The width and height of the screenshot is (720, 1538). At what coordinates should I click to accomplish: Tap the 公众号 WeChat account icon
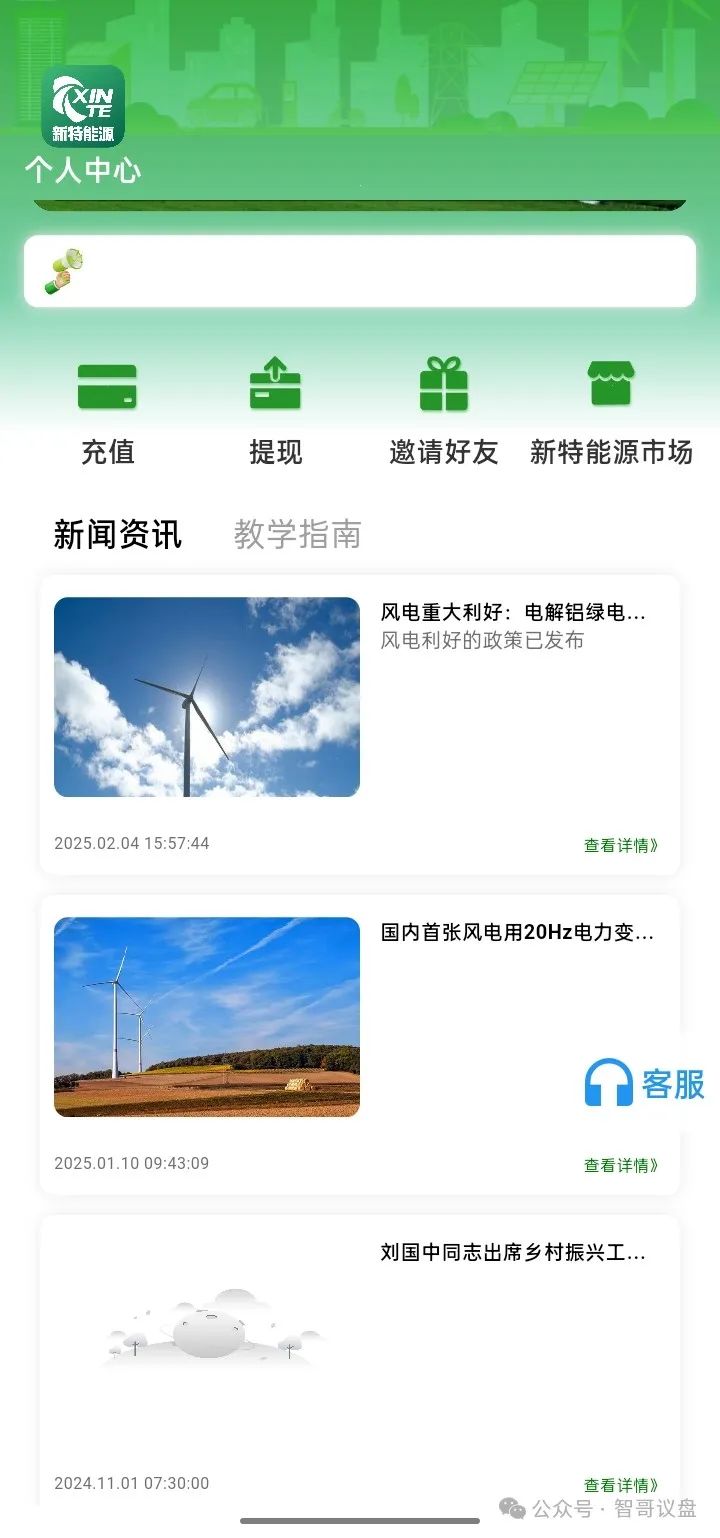tap(513, 1507)
